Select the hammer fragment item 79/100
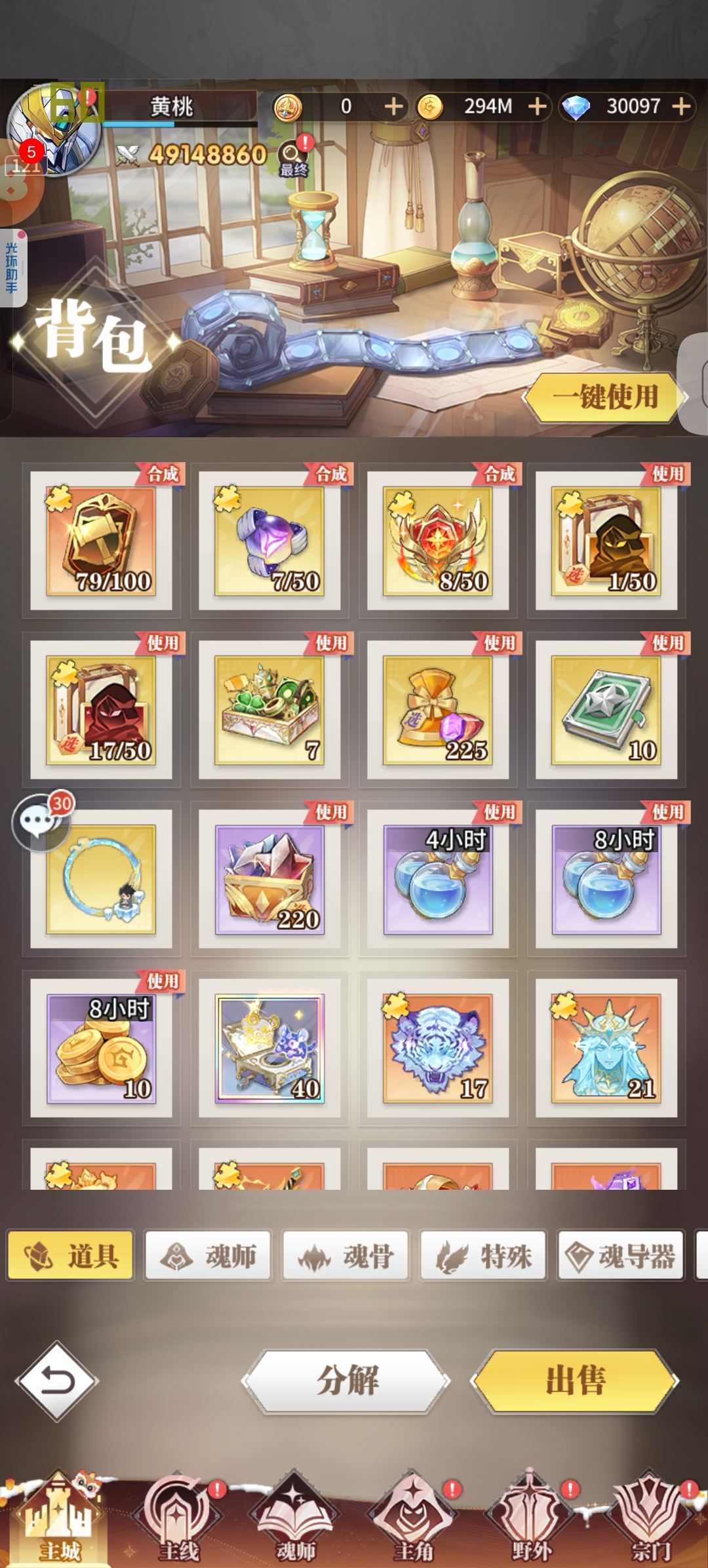Viewport: 708px width, 1568px height. (x=101, y=541)
